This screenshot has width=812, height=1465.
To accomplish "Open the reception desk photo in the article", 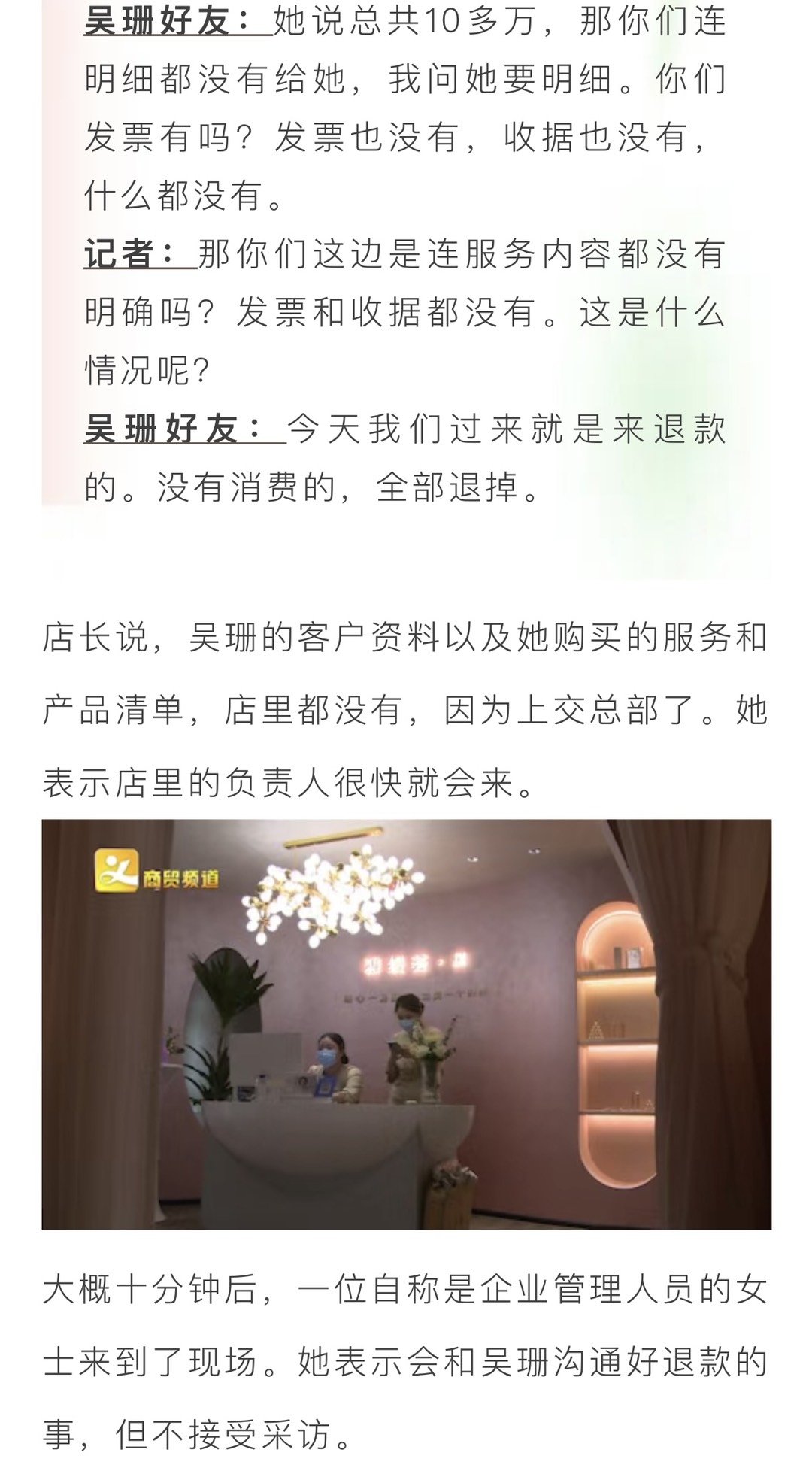I will 406,1024.
